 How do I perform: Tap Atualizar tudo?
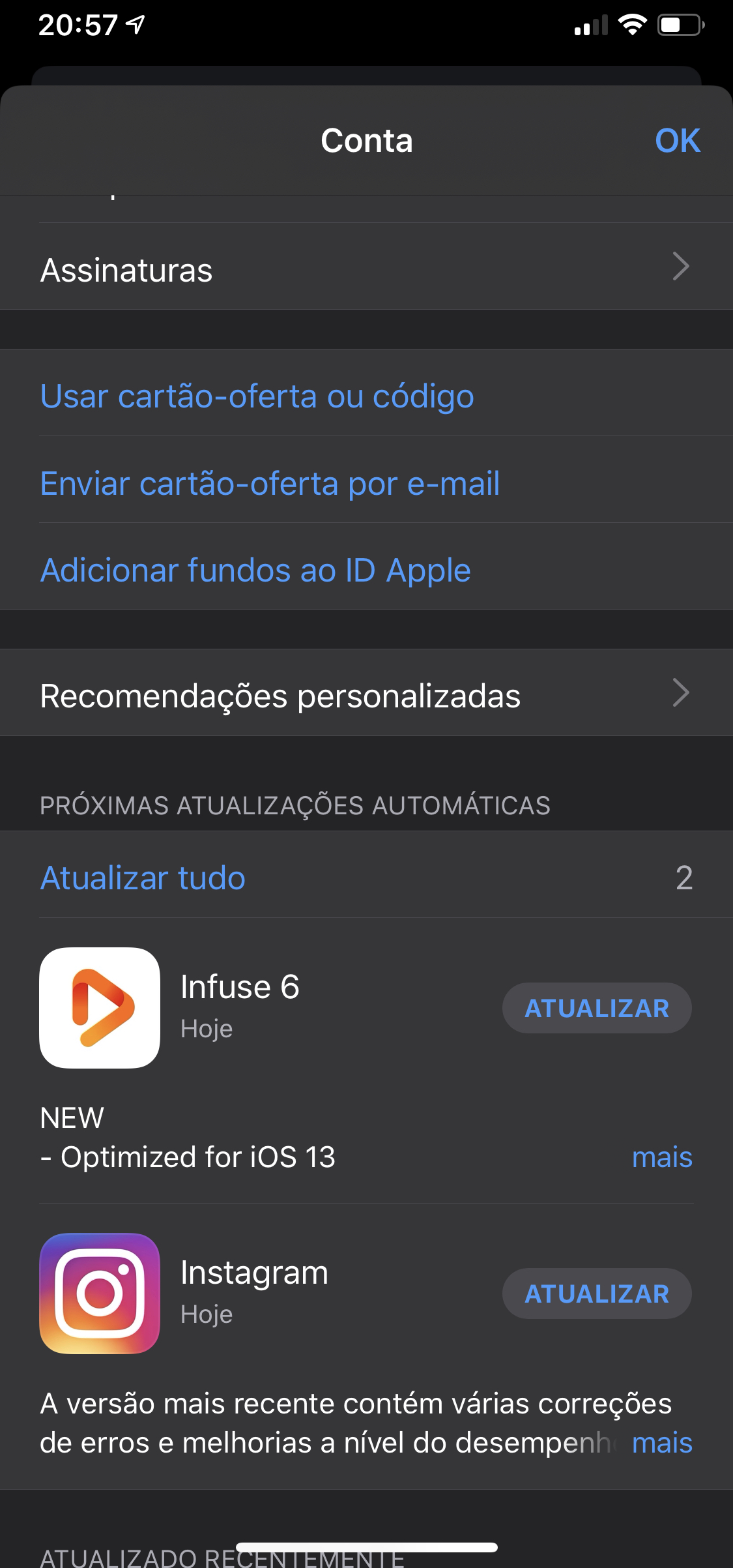pos(143,878)
